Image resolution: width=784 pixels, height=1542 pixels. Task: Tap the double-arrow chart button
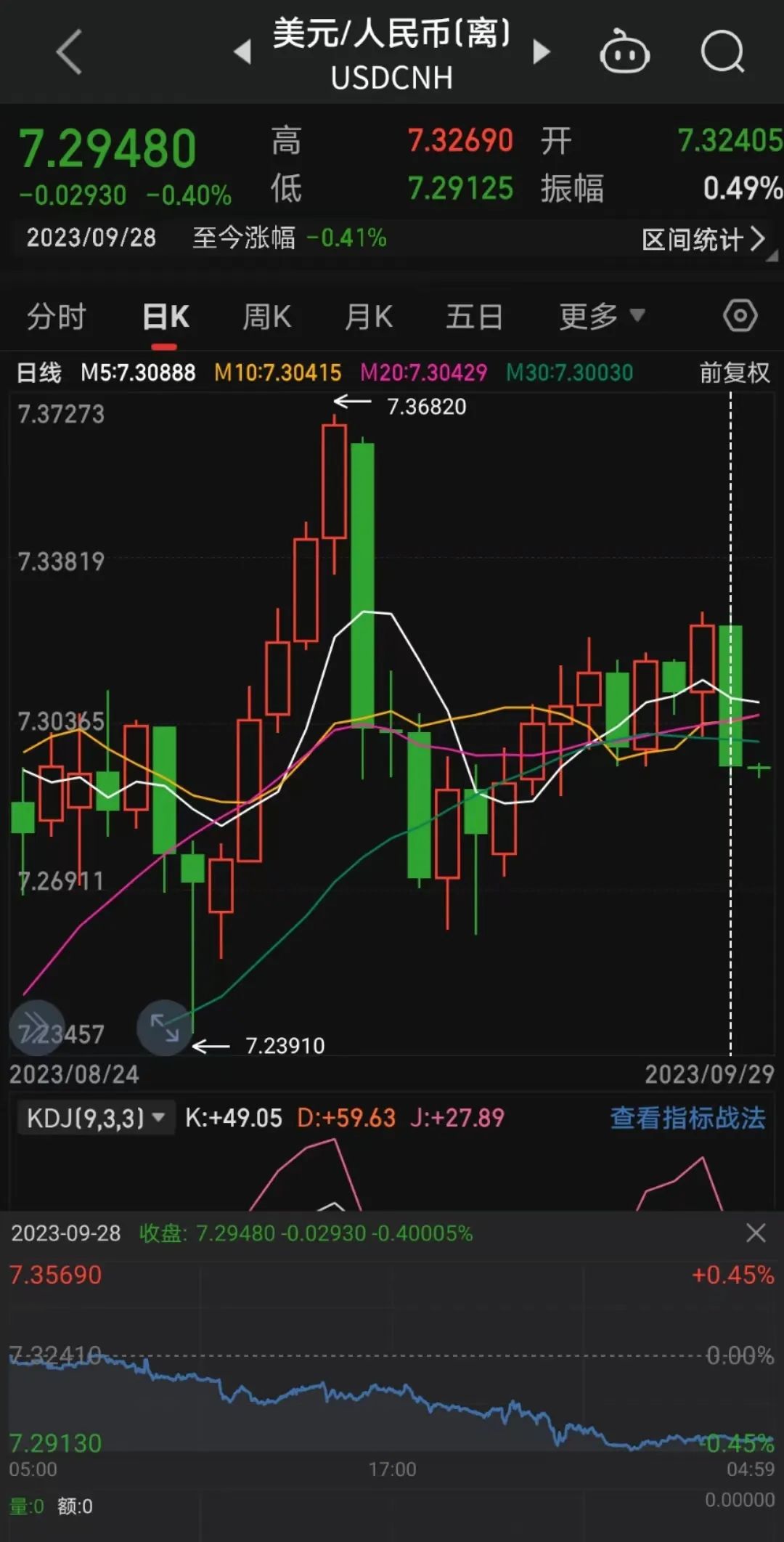(x=36, y=1028)
